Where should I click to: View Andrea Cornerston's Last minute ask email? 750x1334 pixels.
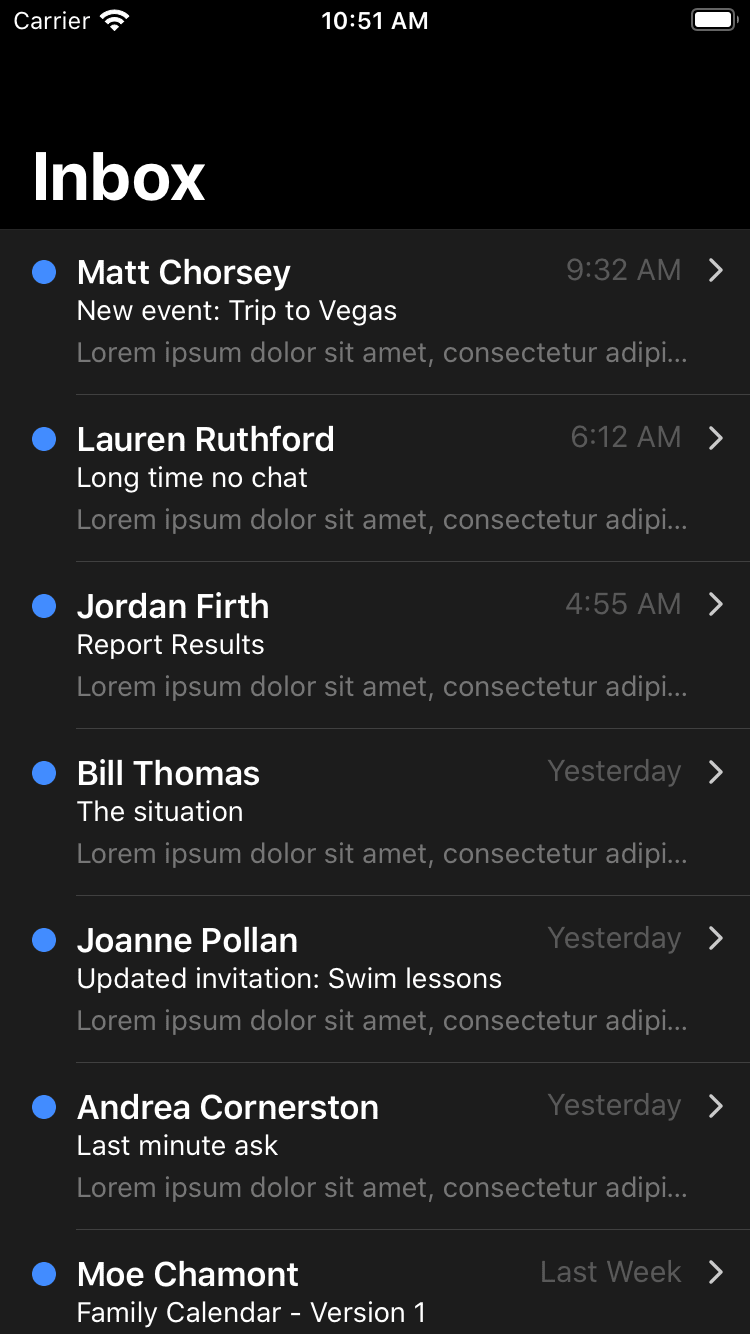375,1147
